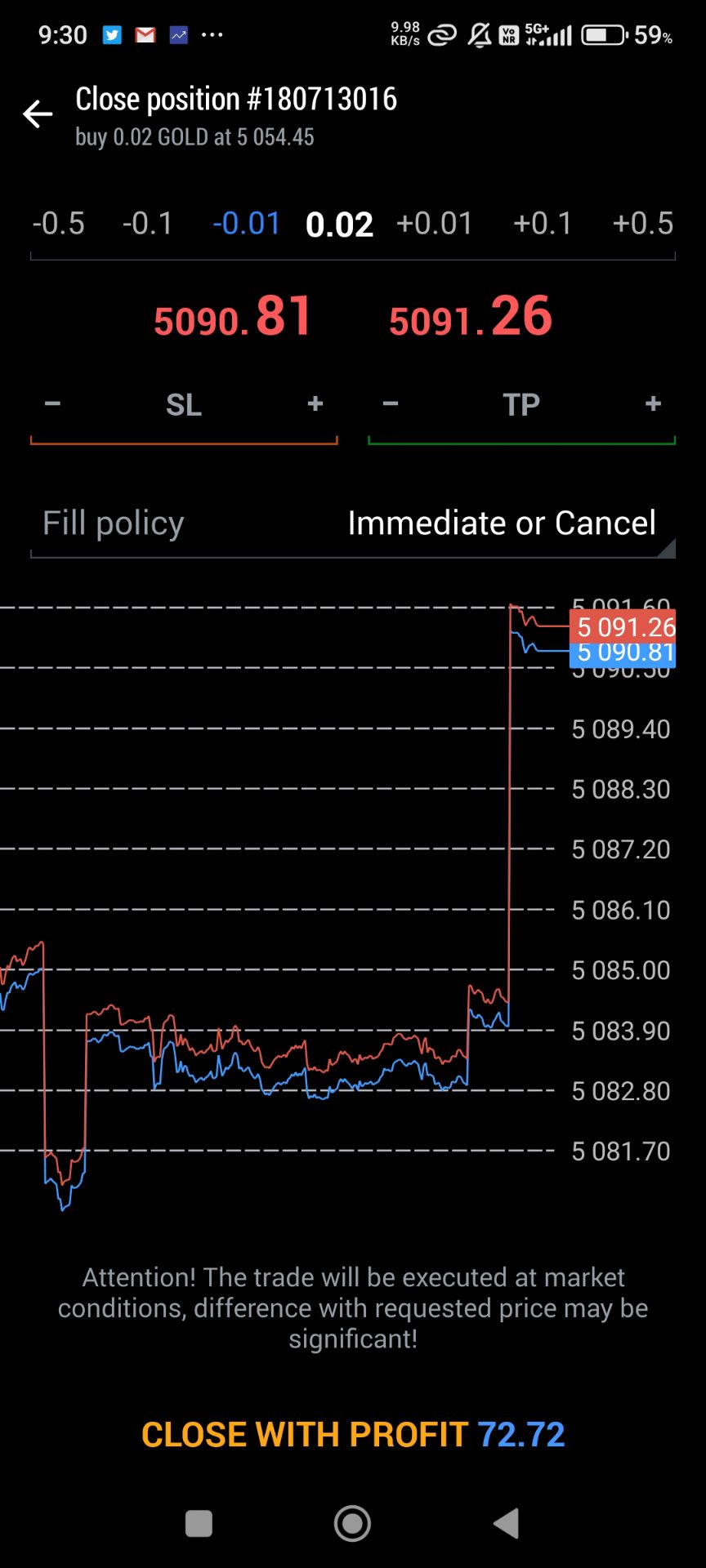Close the position with profit 72.72
The width and height of the screenshot is (706, 1568).
pyautogui.click(x=353, y=1435)
